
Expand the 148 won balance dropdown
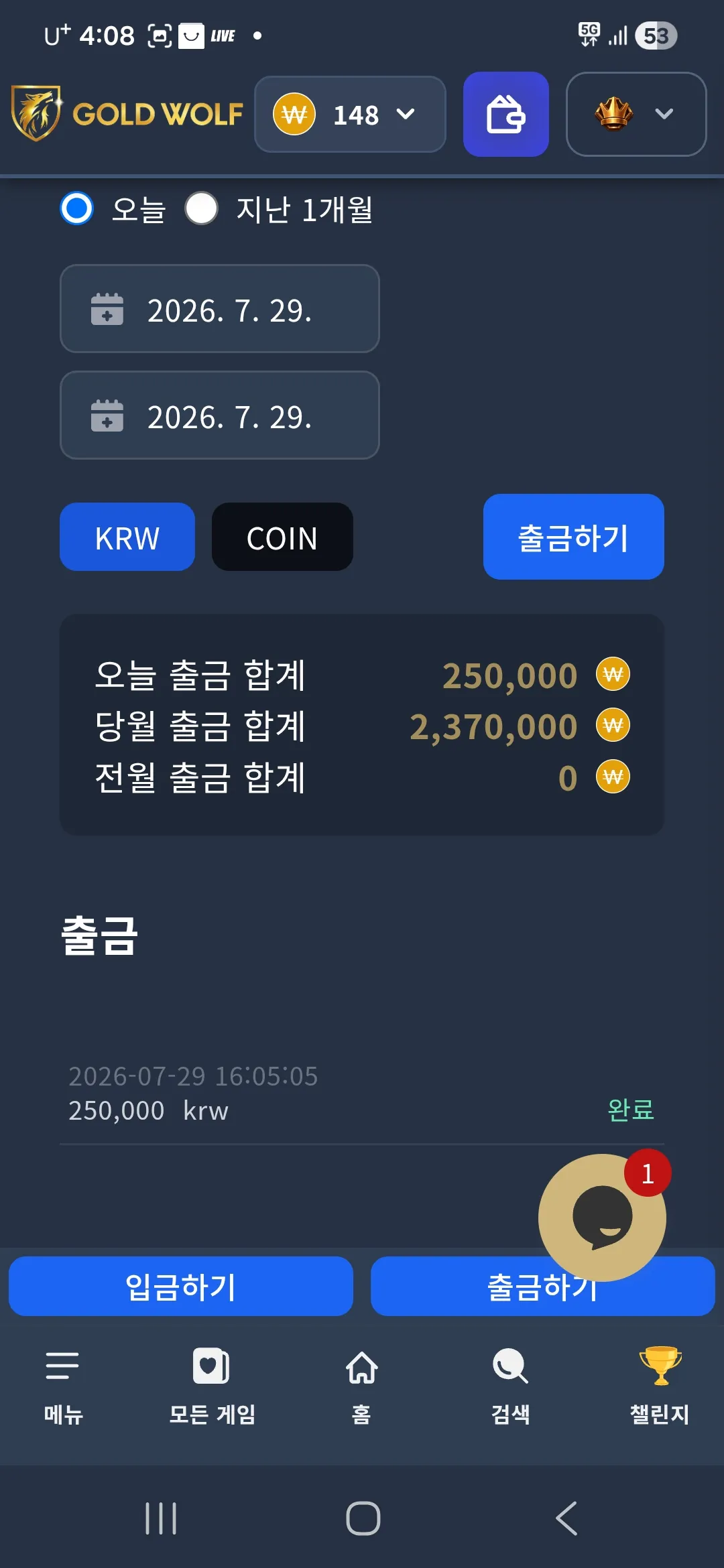click(x=350, y=115)
